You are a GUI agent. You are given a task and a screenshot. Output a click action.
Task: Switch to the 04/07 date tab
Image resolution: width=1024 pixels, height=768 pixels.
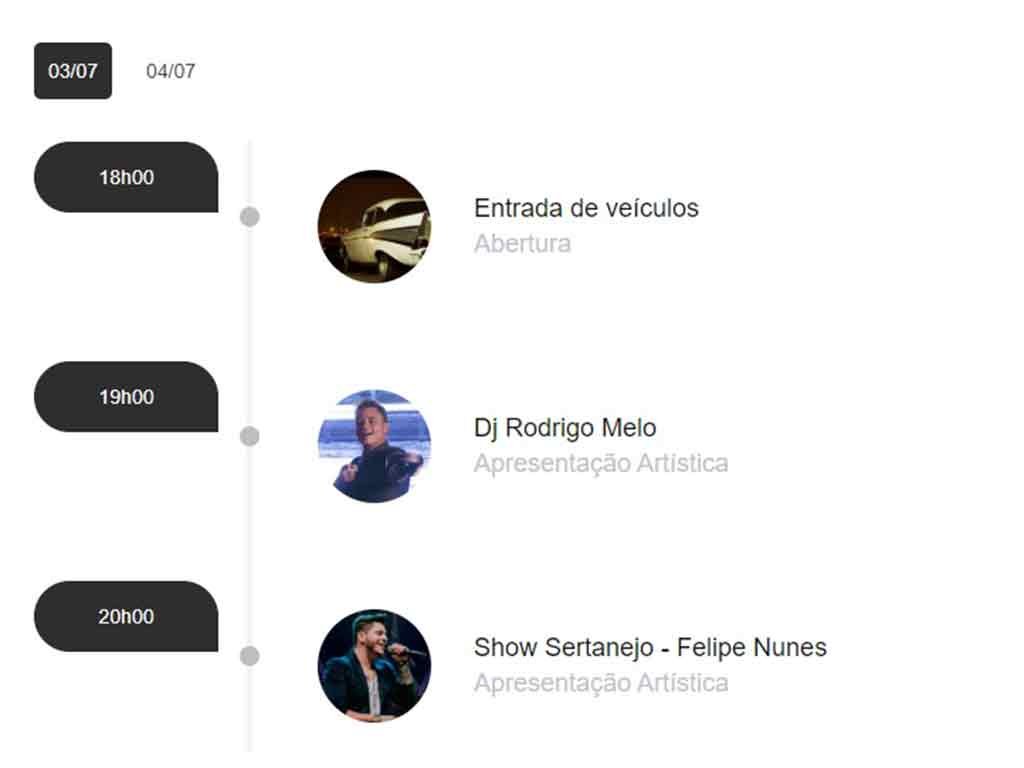click(170, 71)
